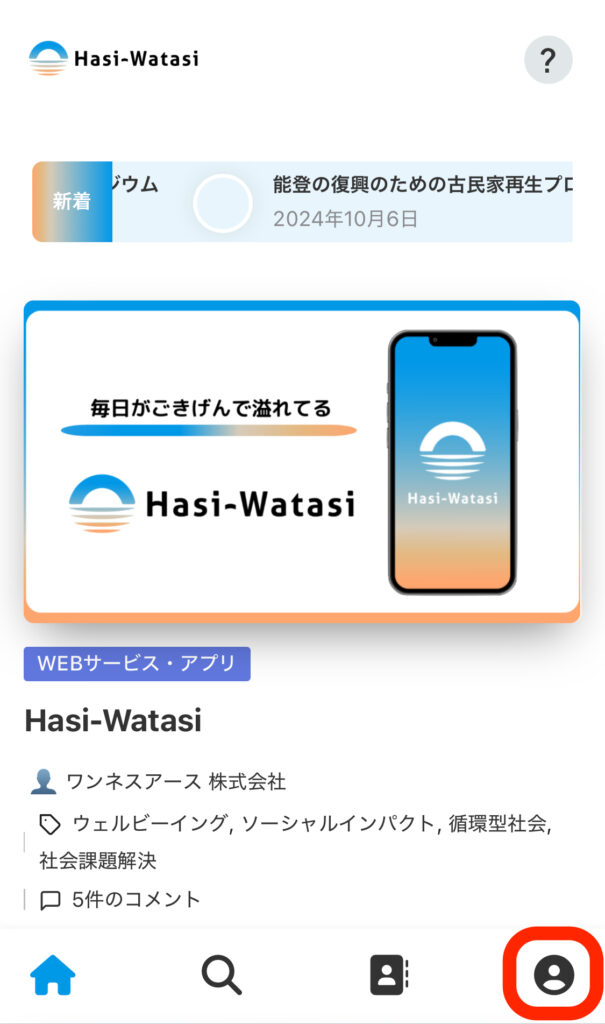
Task: Open the help question mark button
Action: pyautogui.click(x=548, y=60)
